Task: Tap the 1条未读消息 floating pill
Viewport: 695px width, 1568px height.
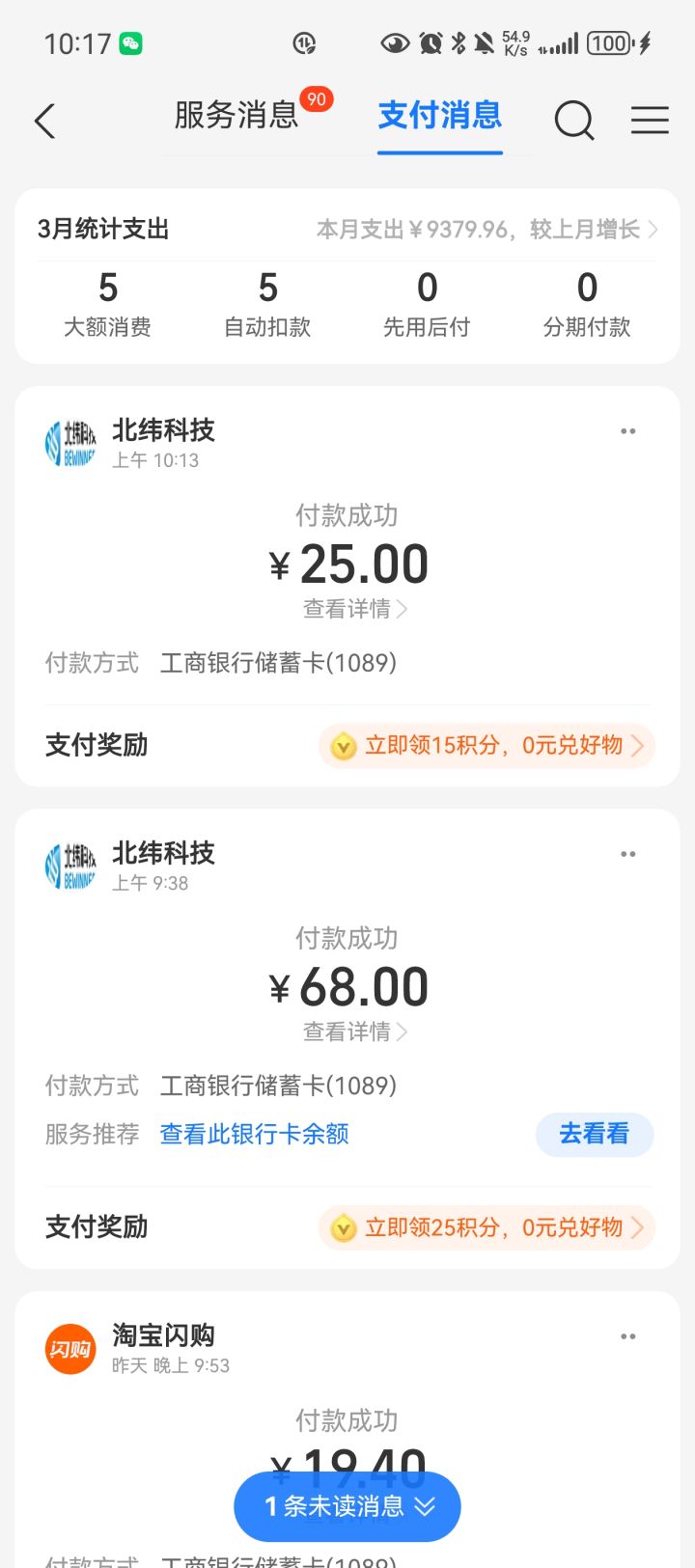Action: 347,1506
